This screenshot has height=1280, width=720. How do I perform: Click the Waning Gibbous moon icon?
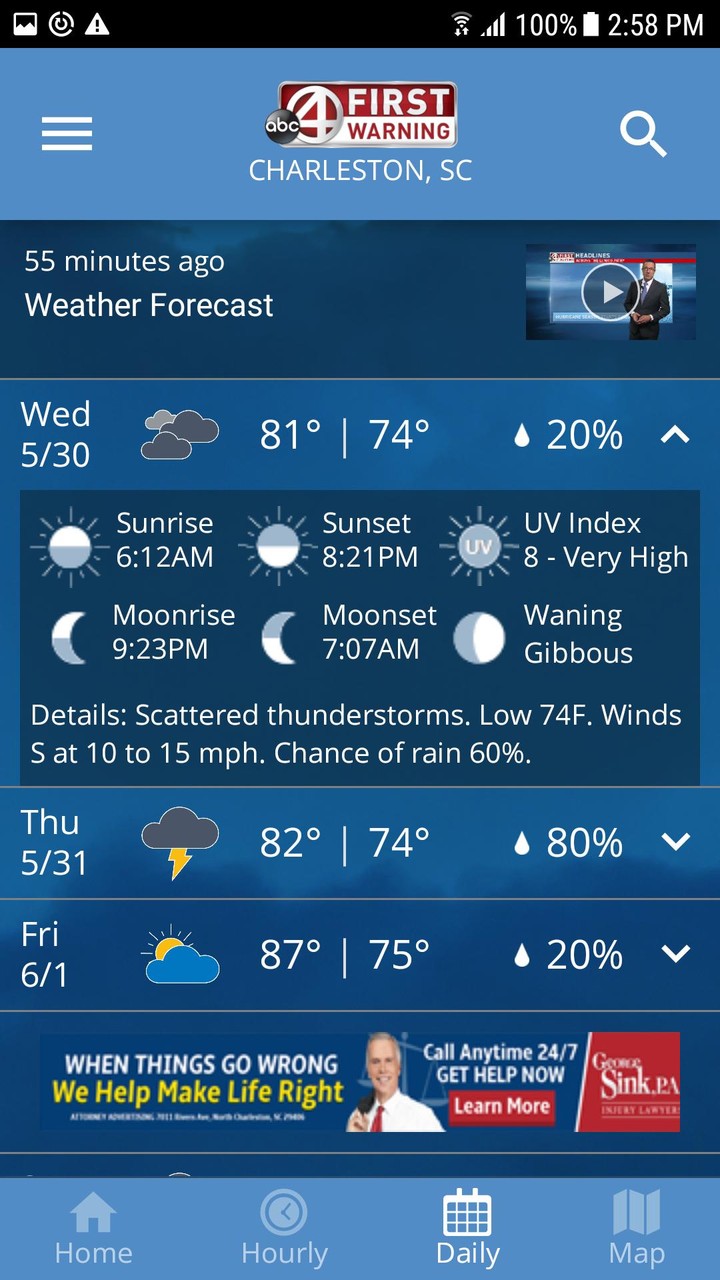(479, 638)
